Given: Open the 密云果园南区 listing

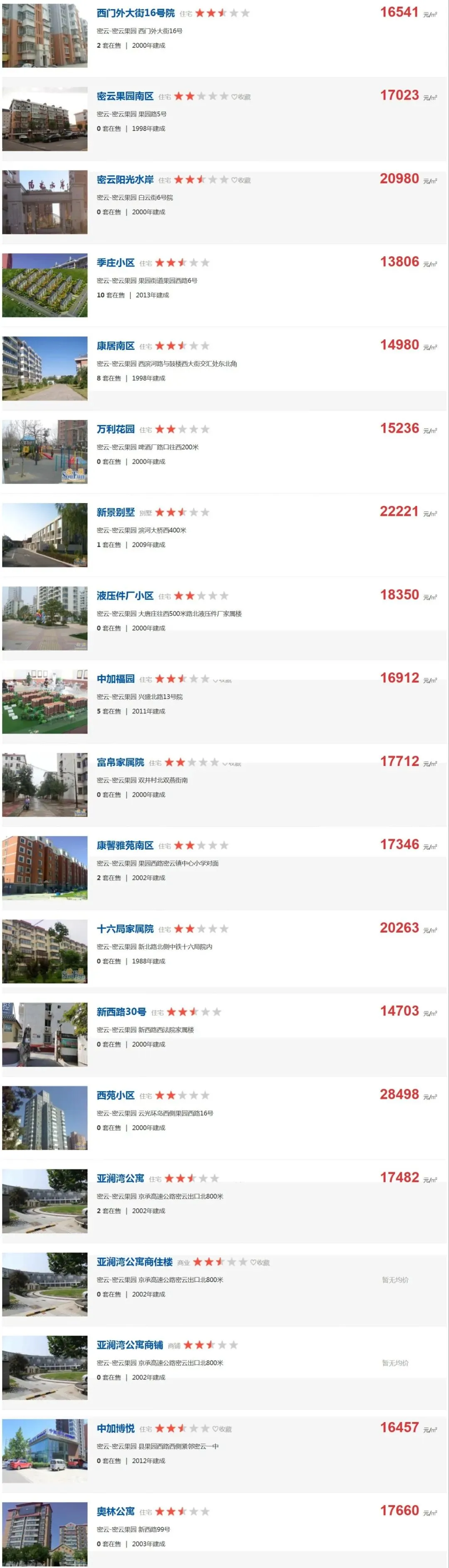Looking at the screenshot, I should [125, 96].
